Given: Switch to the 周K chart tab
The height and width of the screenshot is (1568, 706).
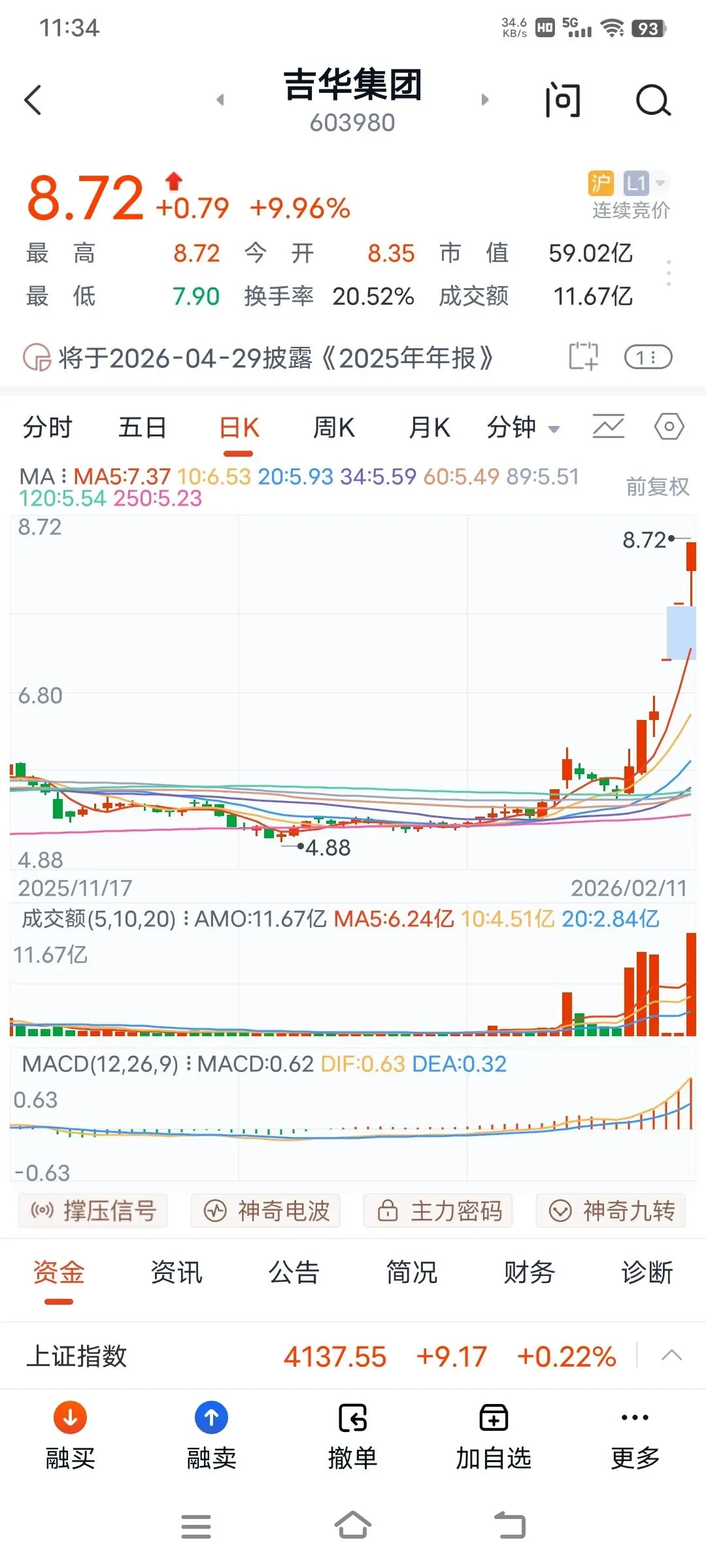Looking at the screenshot, I should coord(333,428).
